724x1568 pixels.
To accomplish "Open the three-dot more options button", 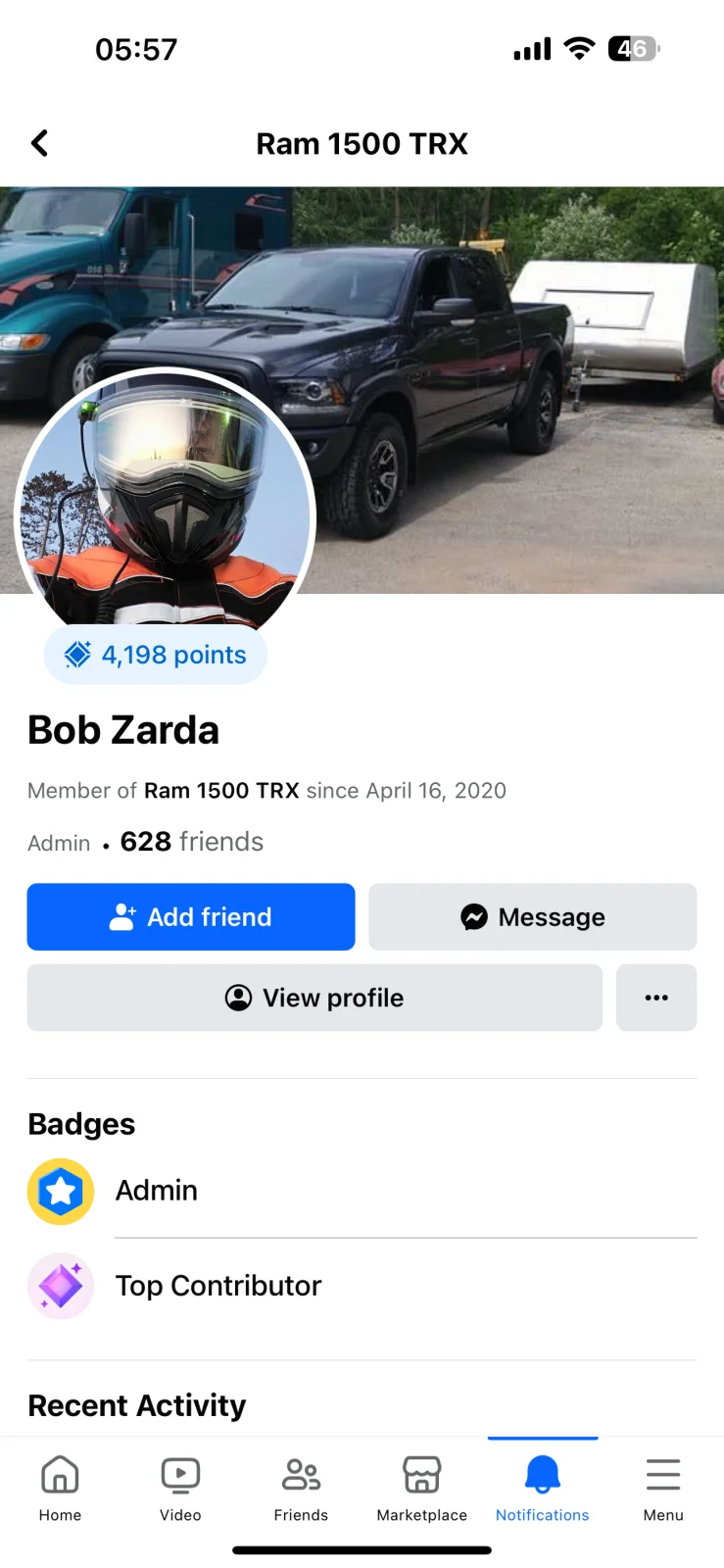I will tap(656, 998).
